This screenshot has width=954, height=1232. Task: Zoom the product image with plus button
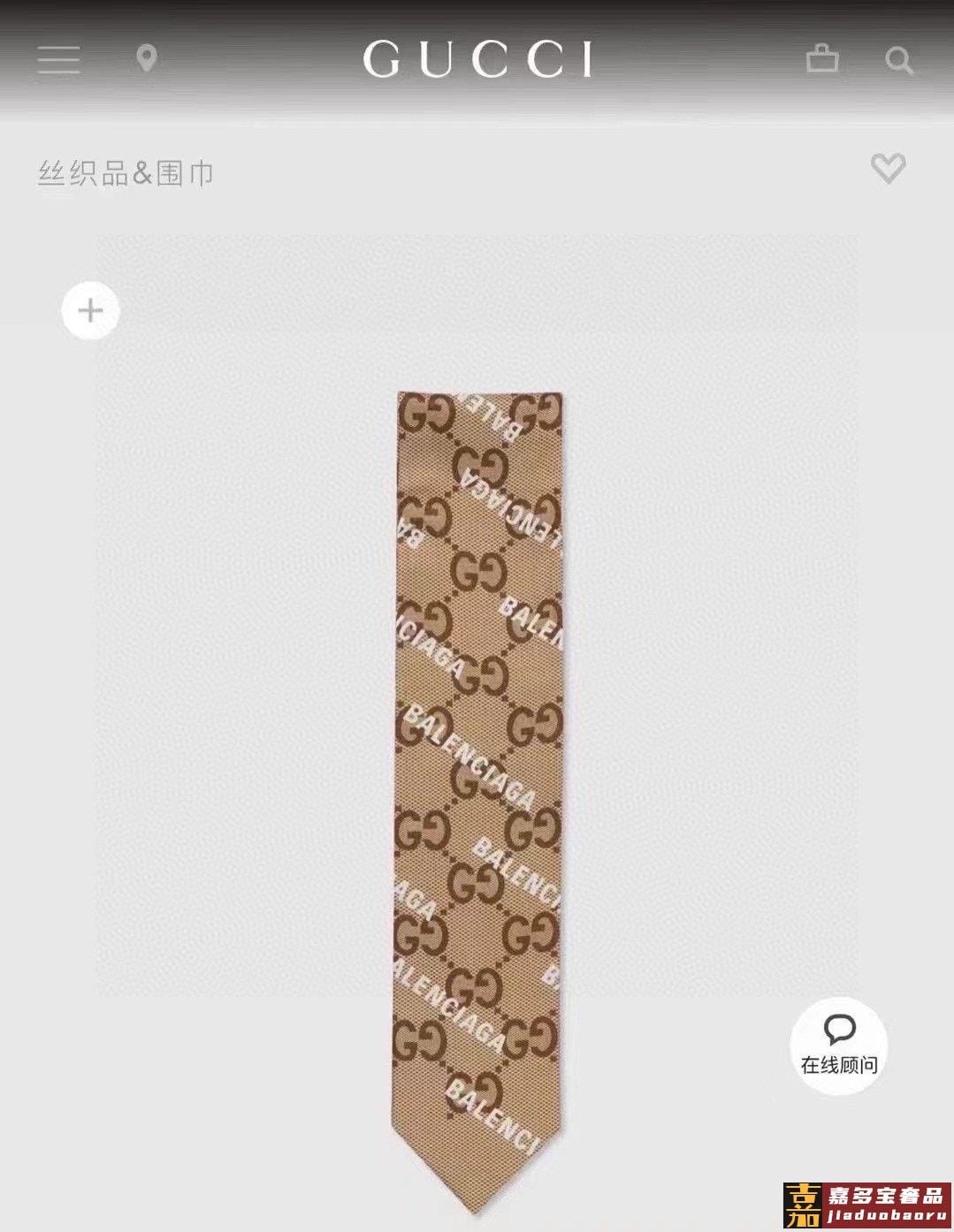click(x=90, y=310)
